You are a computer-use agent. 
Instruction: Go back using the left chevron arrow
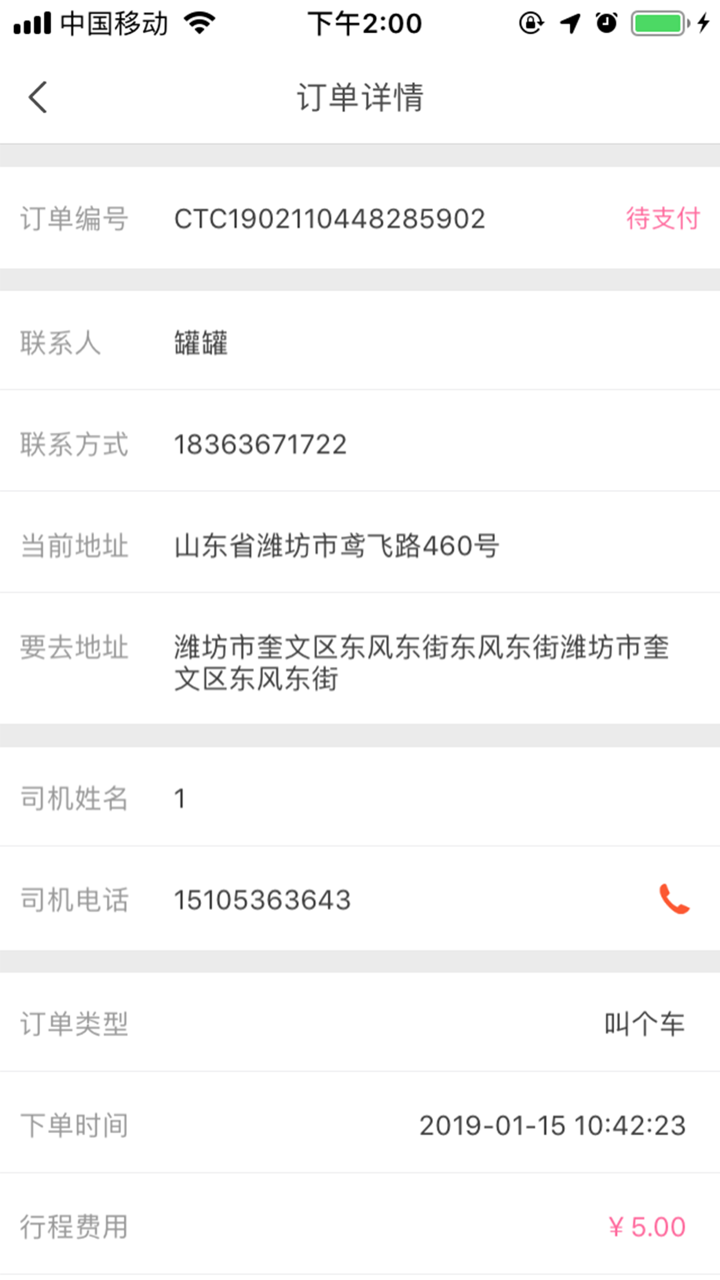[37, 97]
